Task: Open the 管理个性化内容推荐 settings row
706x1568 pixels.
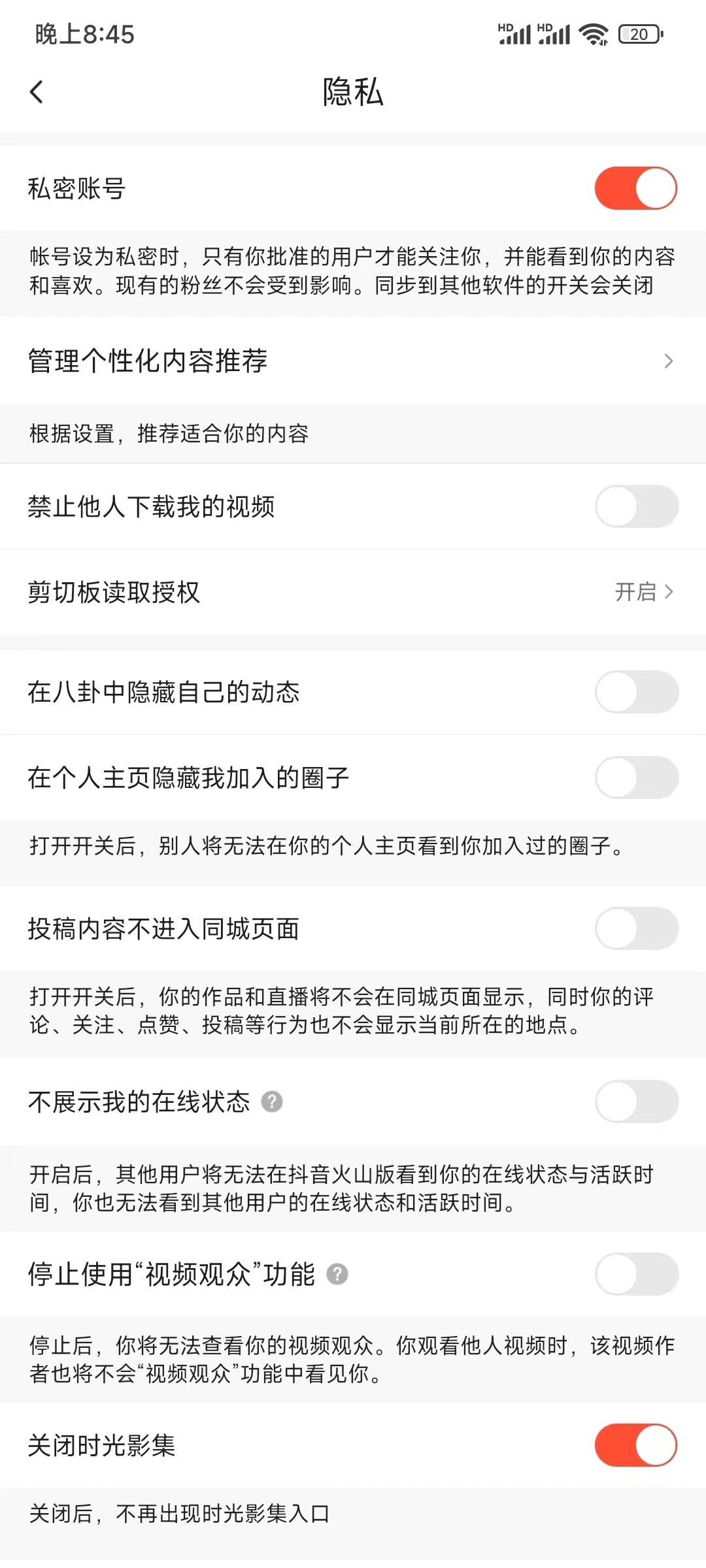Action: tap(261, 361)
